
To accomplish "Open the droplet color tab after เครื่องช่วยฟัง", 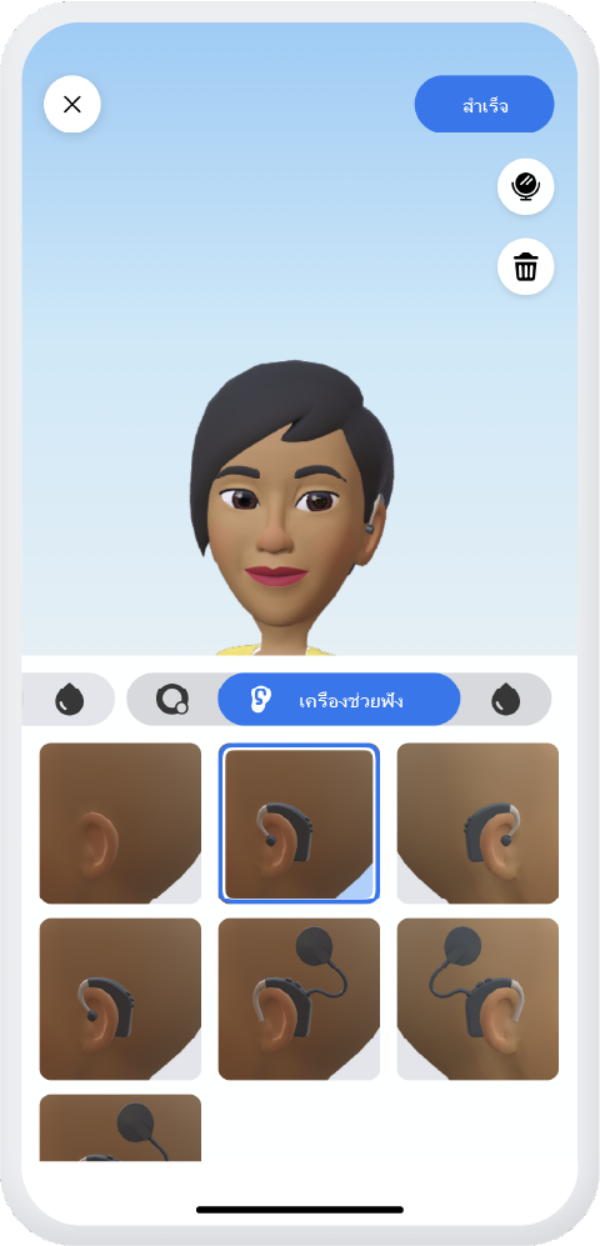I will coord(506,700).
